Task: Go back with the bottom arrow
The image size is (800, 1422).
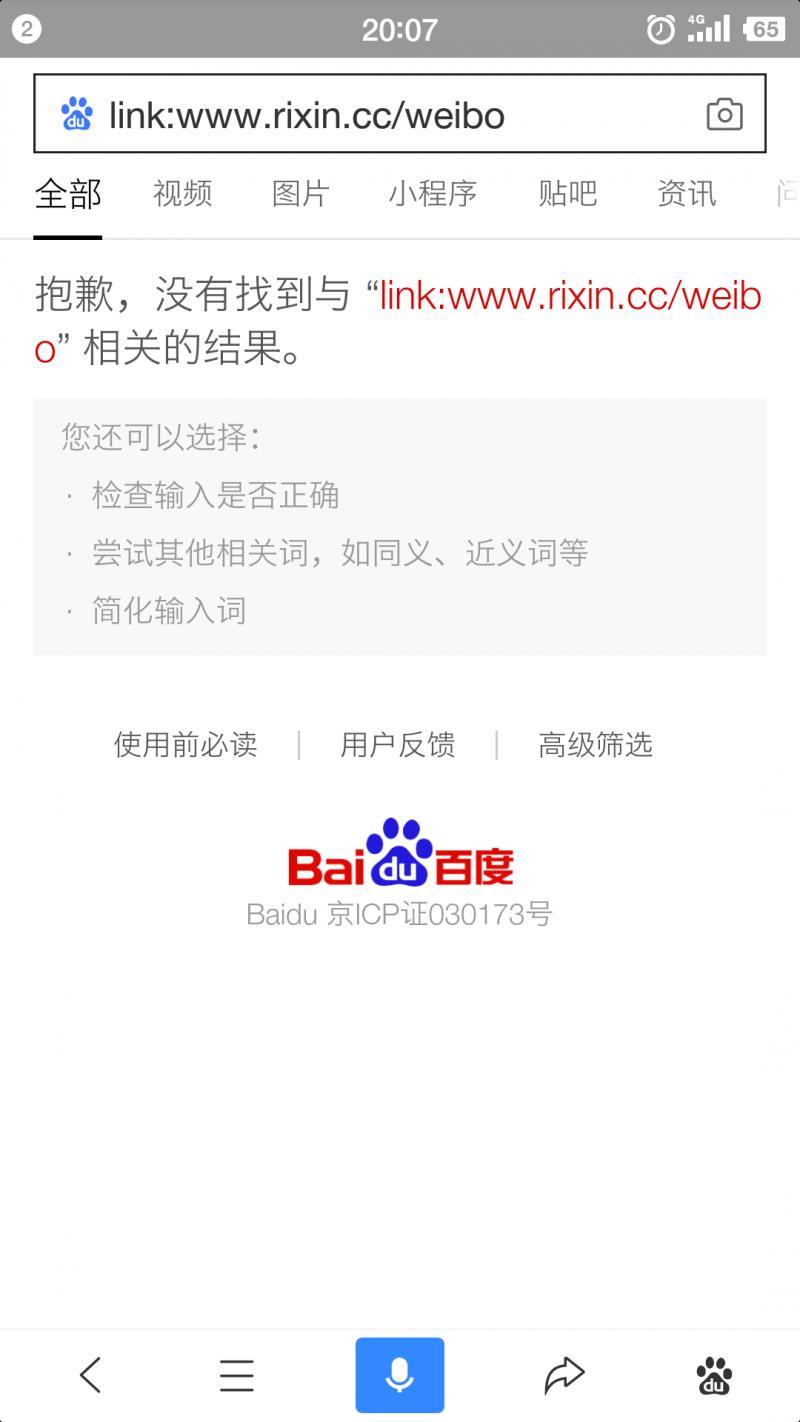Action: point(90,1376)
